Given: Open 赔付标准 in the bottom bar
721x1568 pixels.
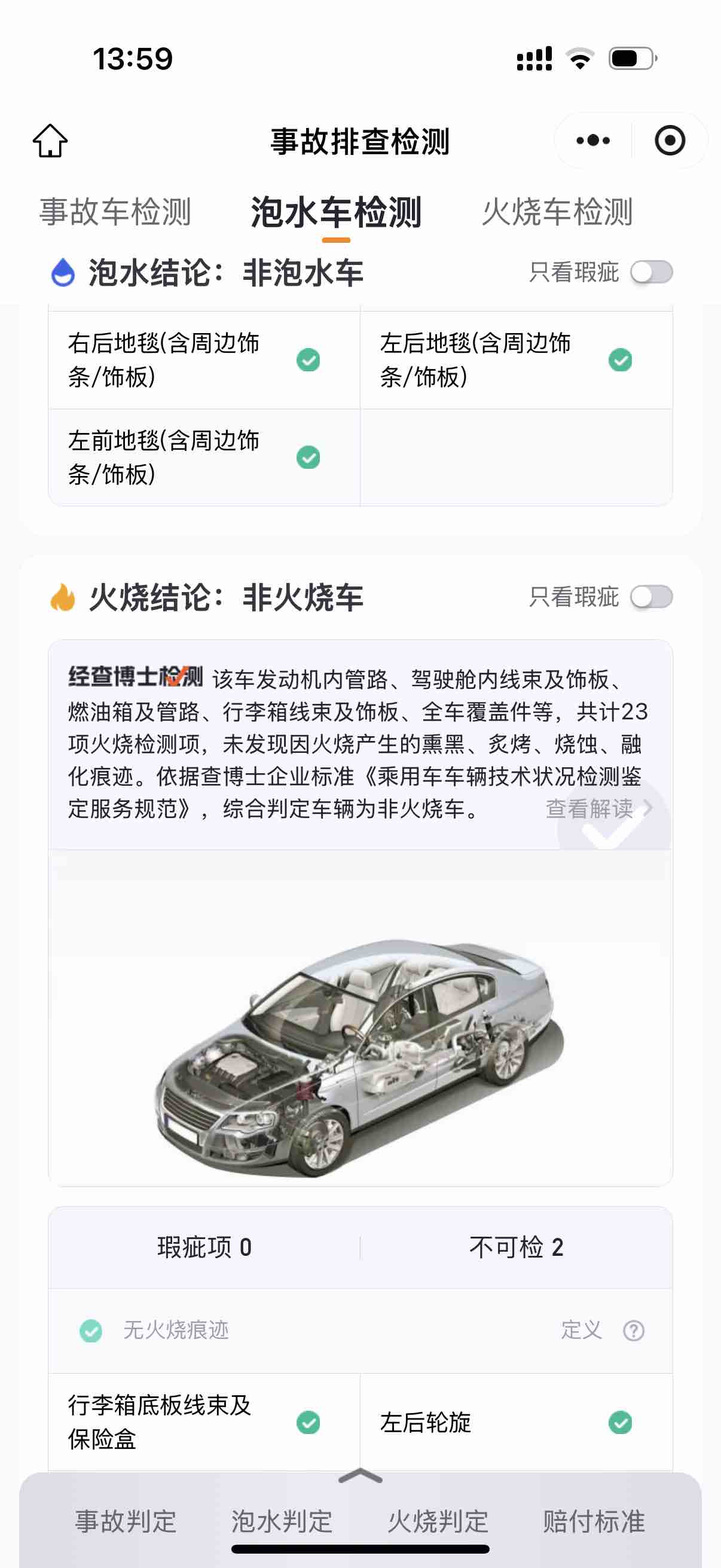Looking at the screenshot, I should click(x=594, y=1521).
